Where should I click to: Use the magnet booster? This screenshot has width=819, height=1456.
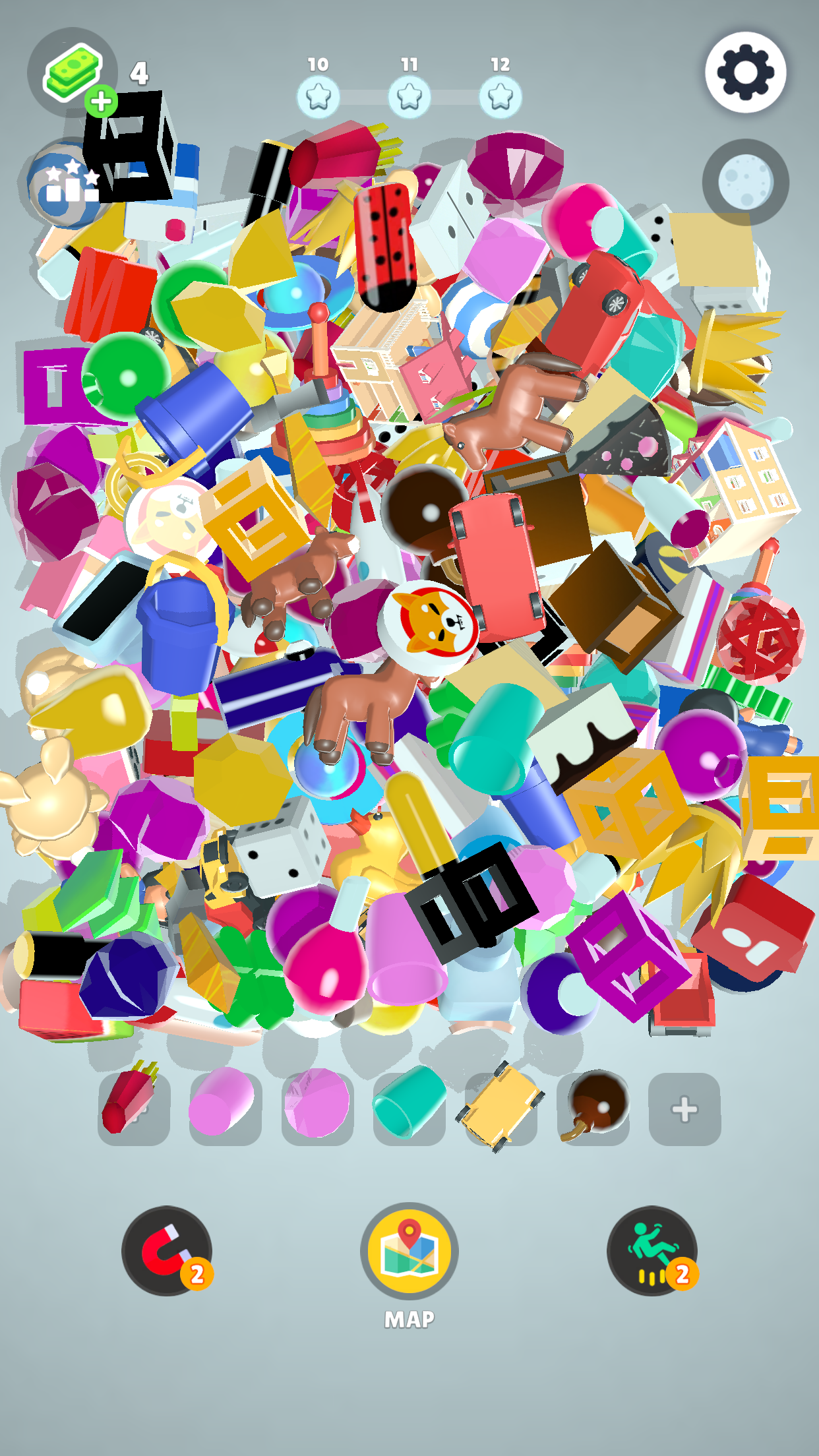click(x=167, y=1250)
